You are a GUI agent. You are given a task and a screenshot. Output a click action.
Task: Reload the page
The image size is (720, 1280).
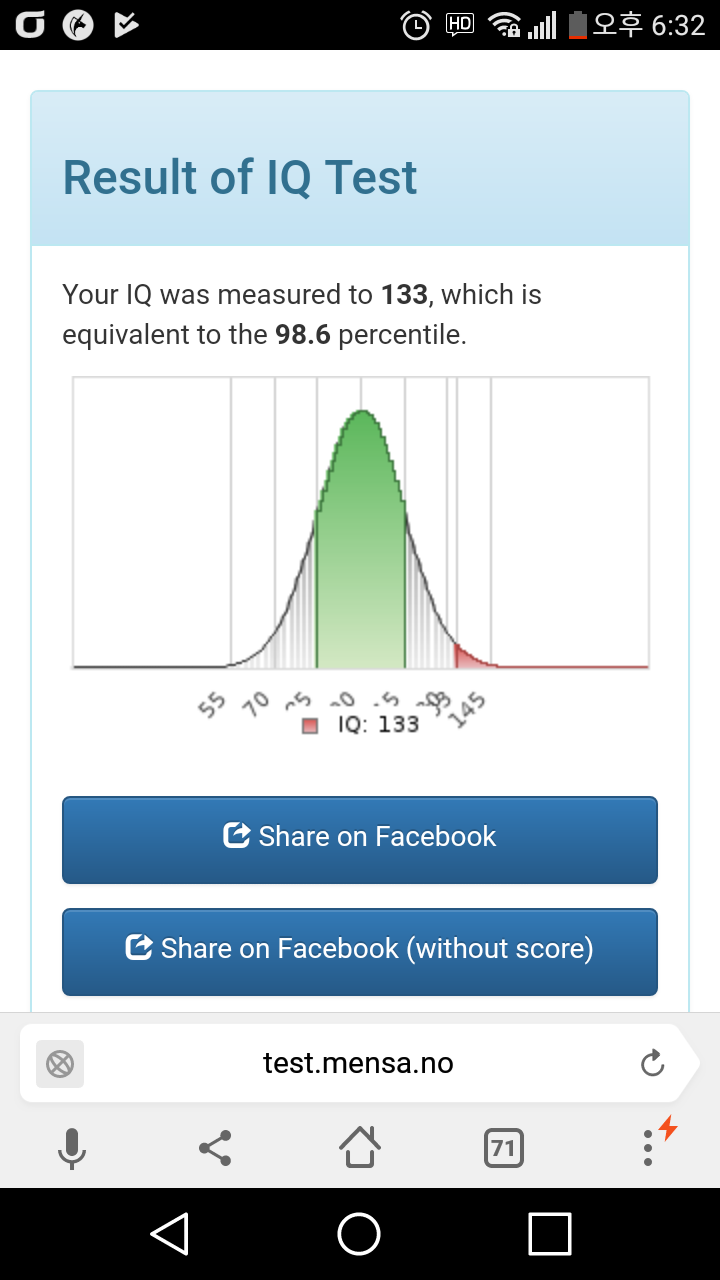tap(652, 1063)
